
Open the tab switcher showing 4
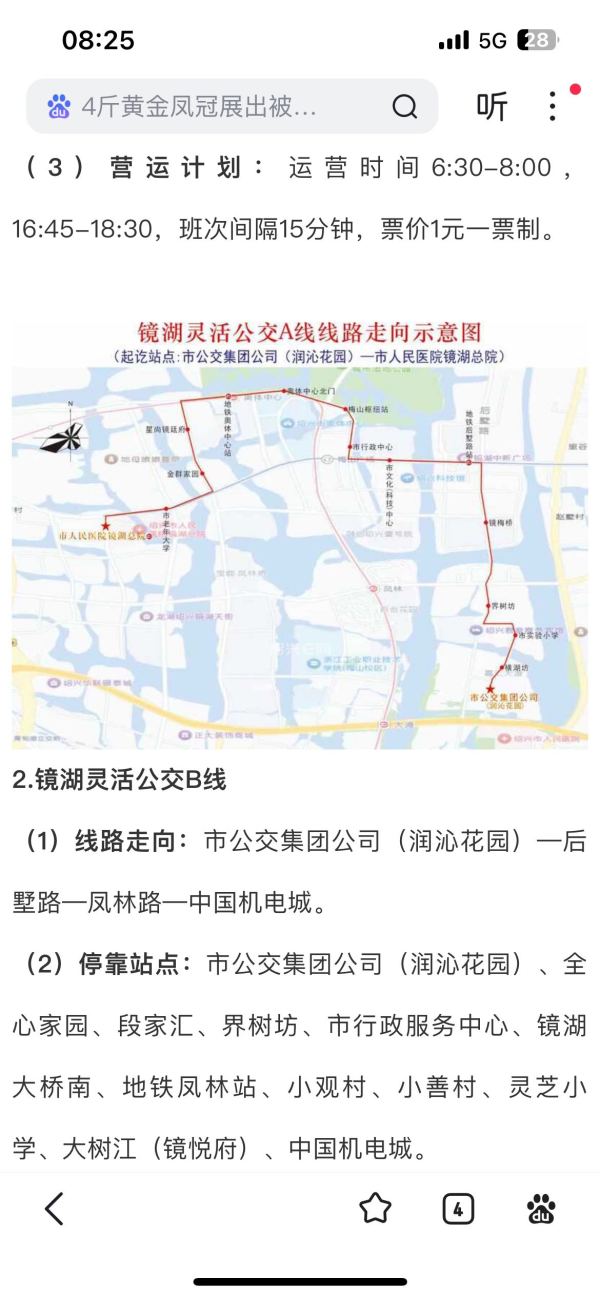click(x=458, y=1209)
